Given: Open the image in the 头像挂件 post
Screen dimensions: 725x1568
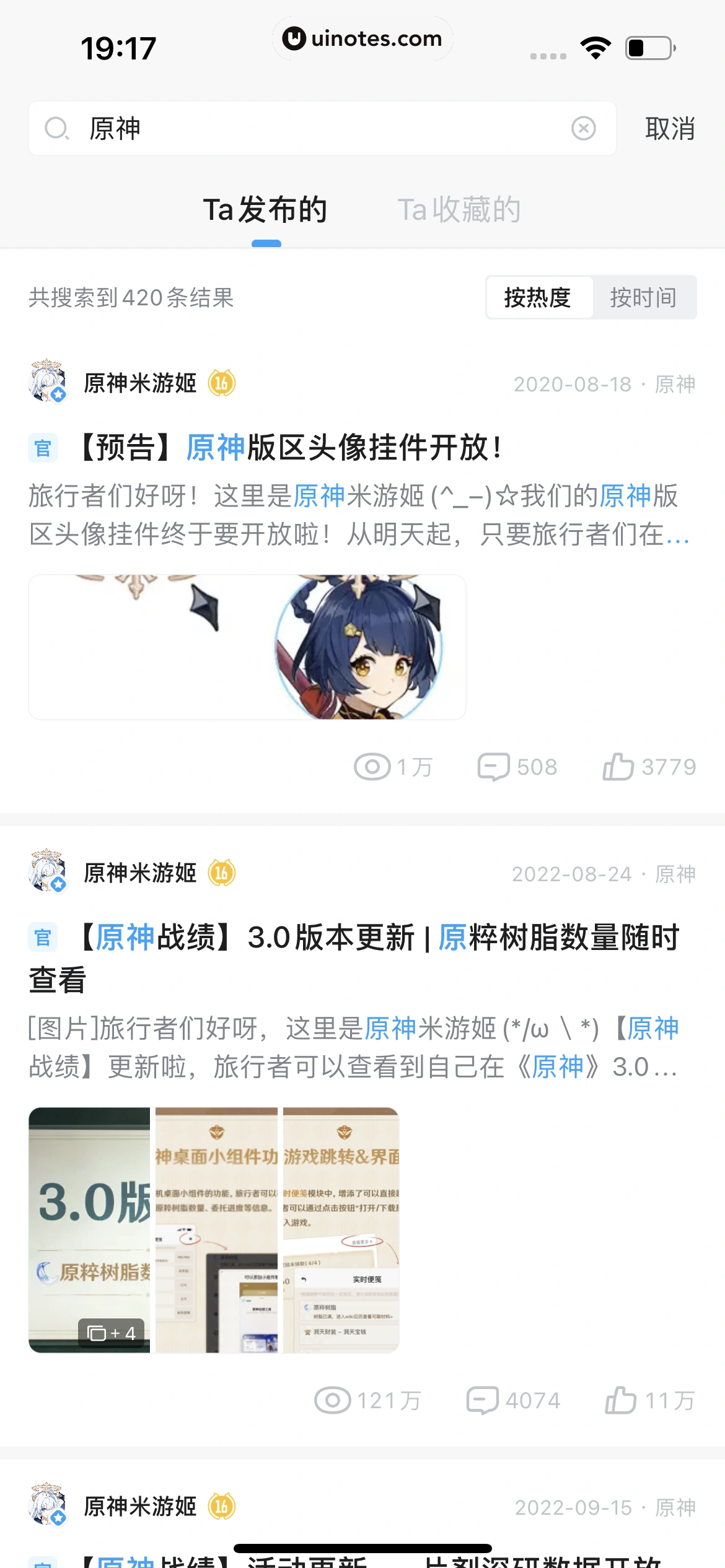Looking at the screenshot, I should [x=247, y=647].
